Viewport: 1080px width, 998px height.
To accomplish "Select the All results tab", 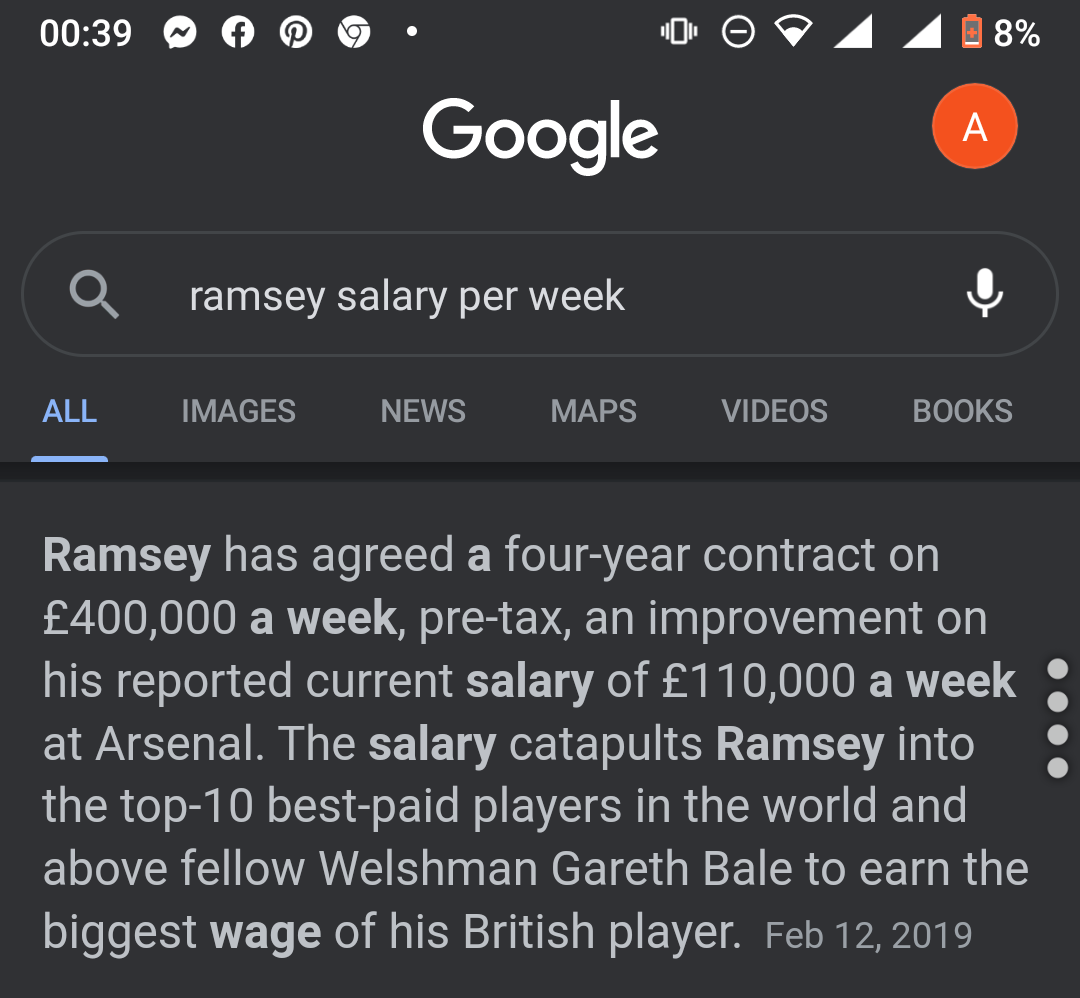I will (x=70, y=411).
